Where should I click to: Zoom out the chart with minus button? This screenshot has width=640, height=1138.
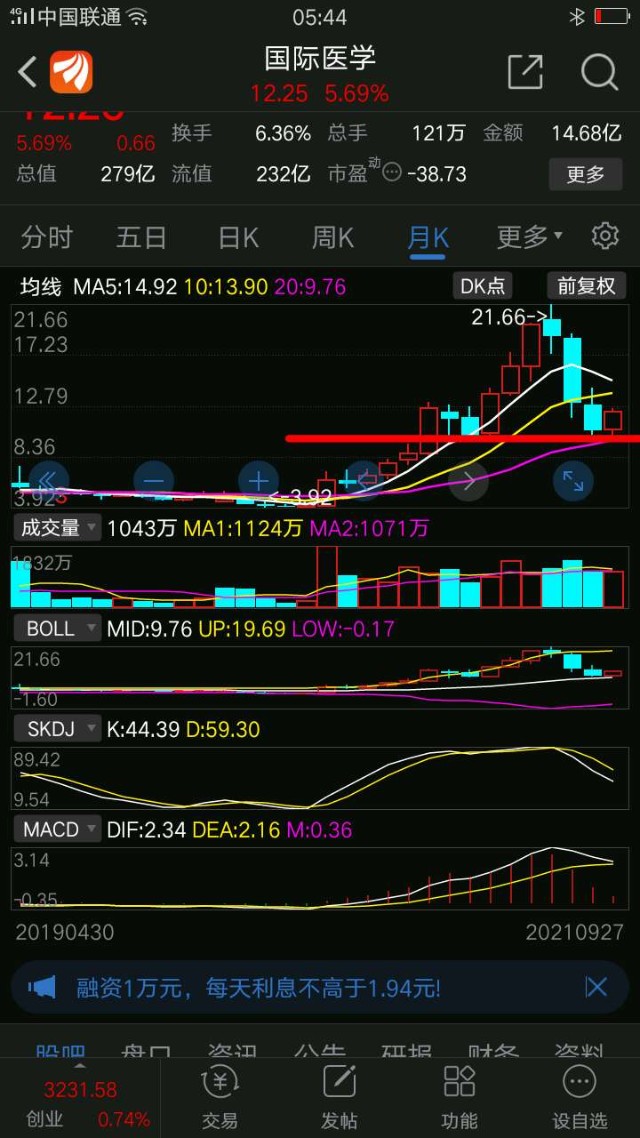[x=154, y=480]
